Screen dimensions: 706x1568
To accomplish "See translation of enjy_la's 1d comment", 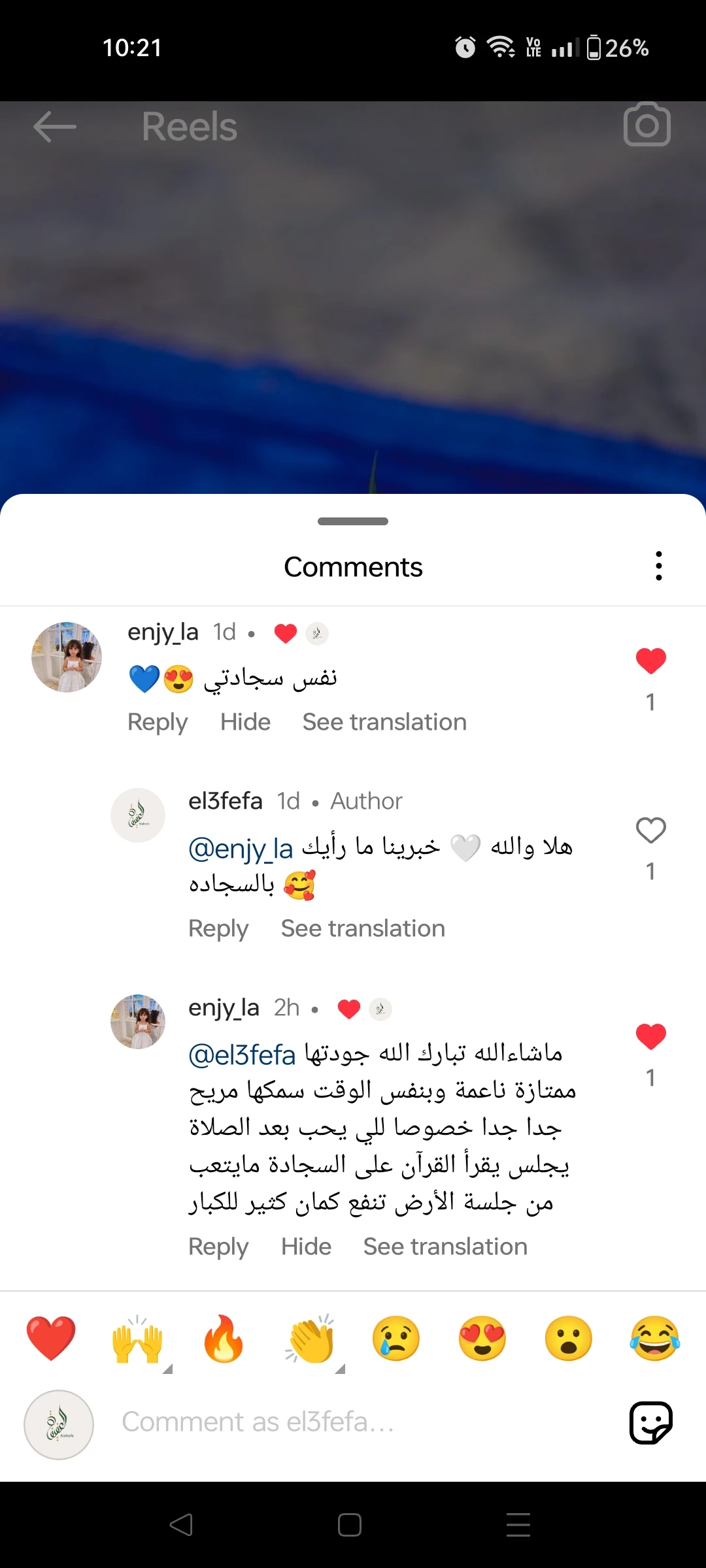I will [x=384, y=722].
